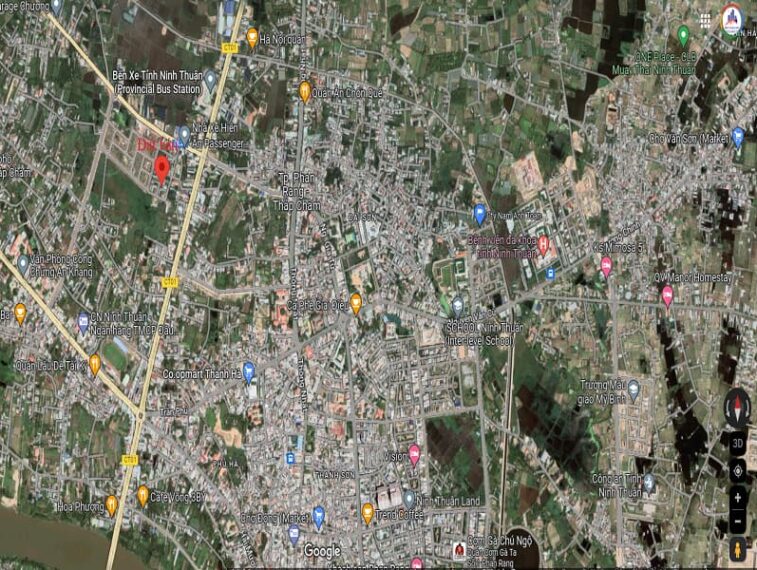Tap the compass to reset north

click(737, 407)
